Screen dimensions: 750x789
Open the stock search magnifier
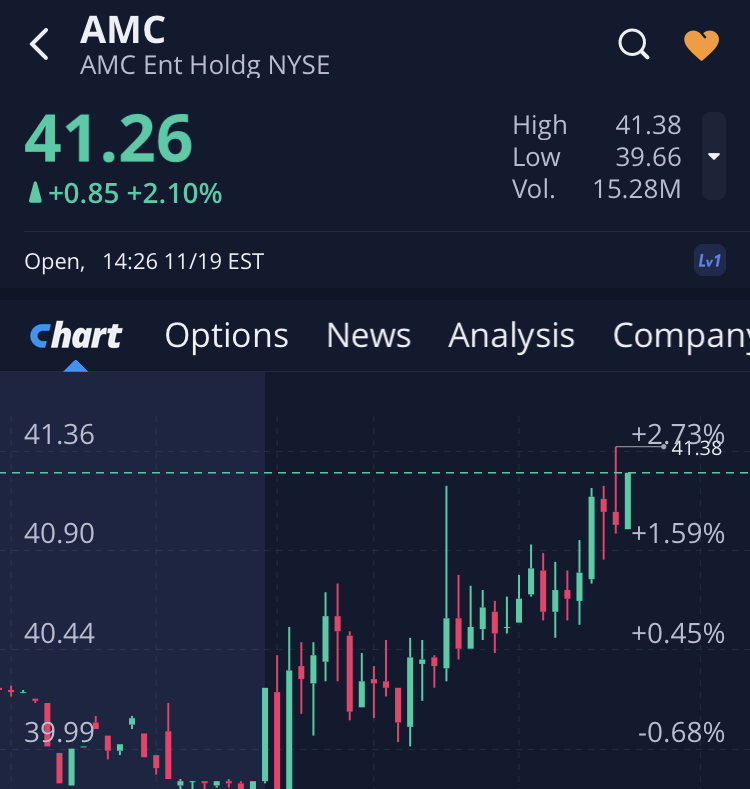coord(634,44)
